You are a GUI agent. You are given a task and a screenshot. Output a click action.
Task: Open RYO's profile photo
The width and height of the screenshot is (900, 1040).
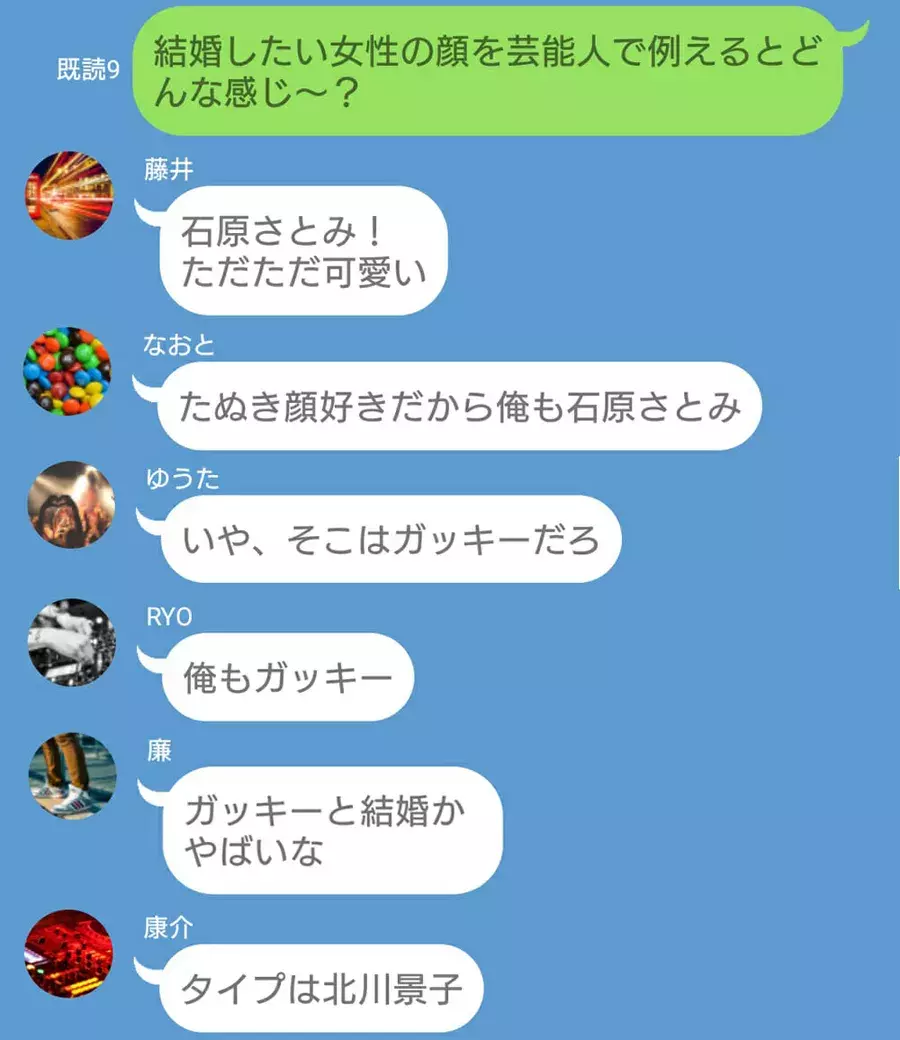click(x=70, y=642)
